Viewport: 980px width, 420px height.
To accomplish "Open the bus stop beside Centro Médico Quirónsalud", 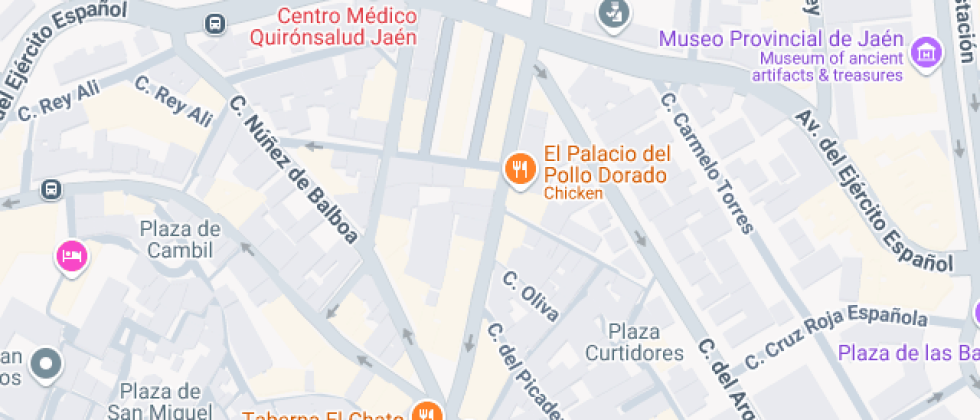I will pyautogui.click(x=215, y=24).
